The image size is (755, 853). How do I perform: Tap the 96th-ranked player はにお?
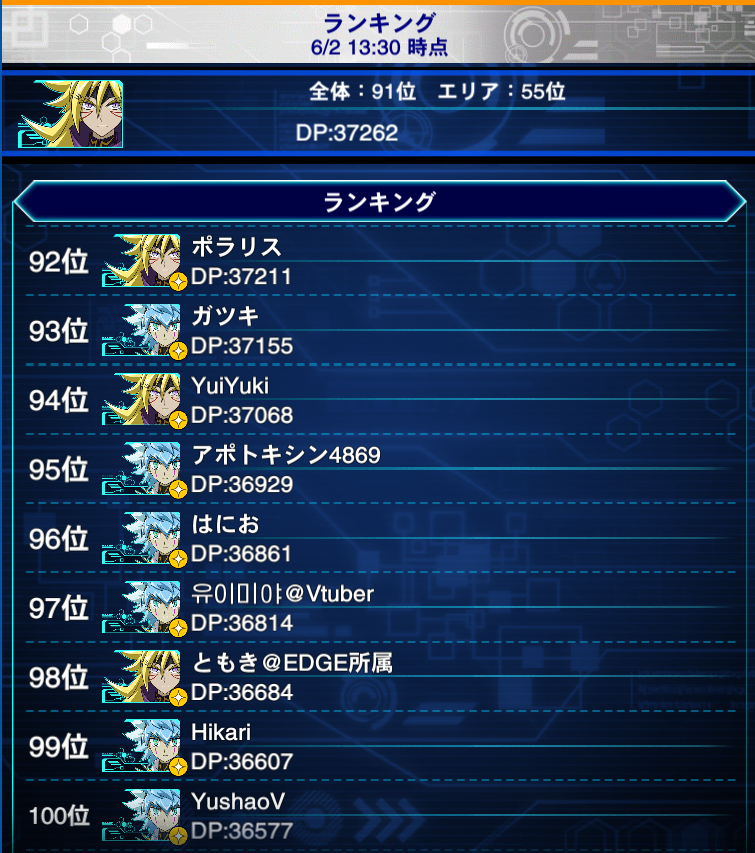(x=381, y=538)
